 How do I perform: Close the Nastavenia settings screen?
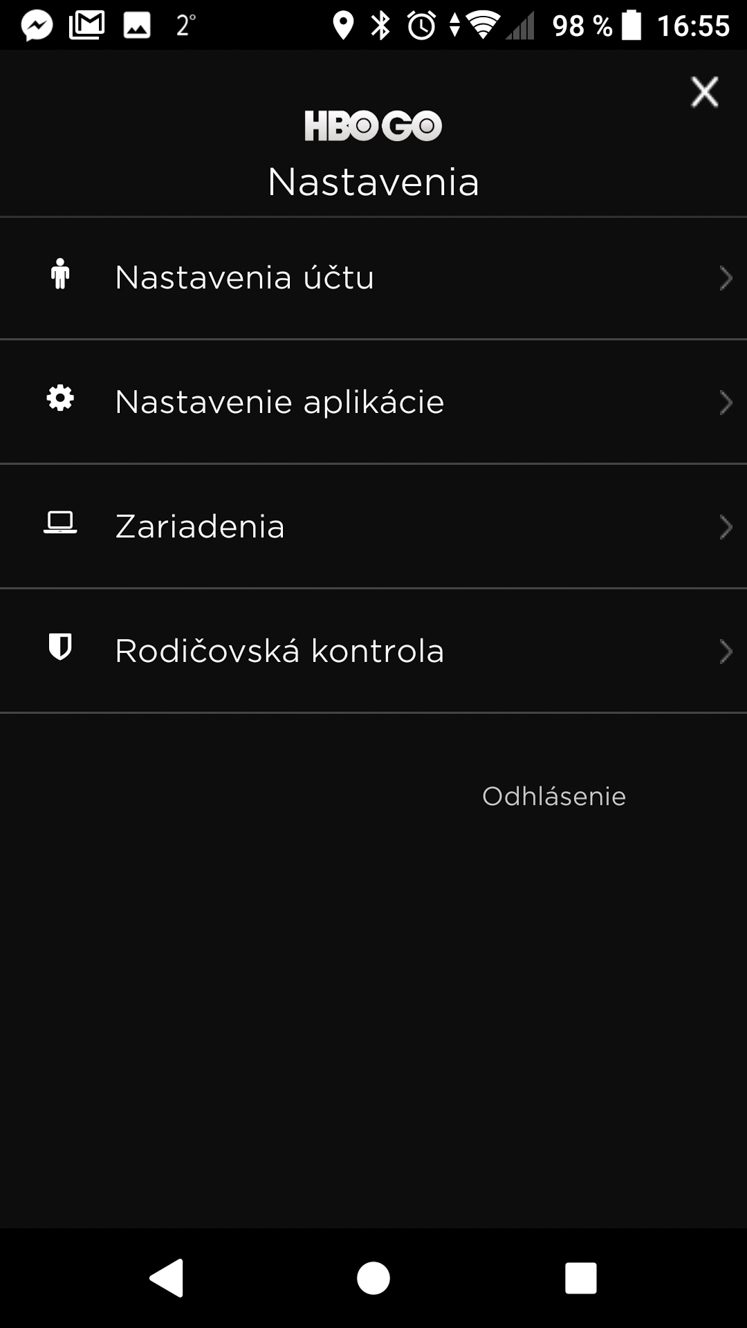pos(704,92)
